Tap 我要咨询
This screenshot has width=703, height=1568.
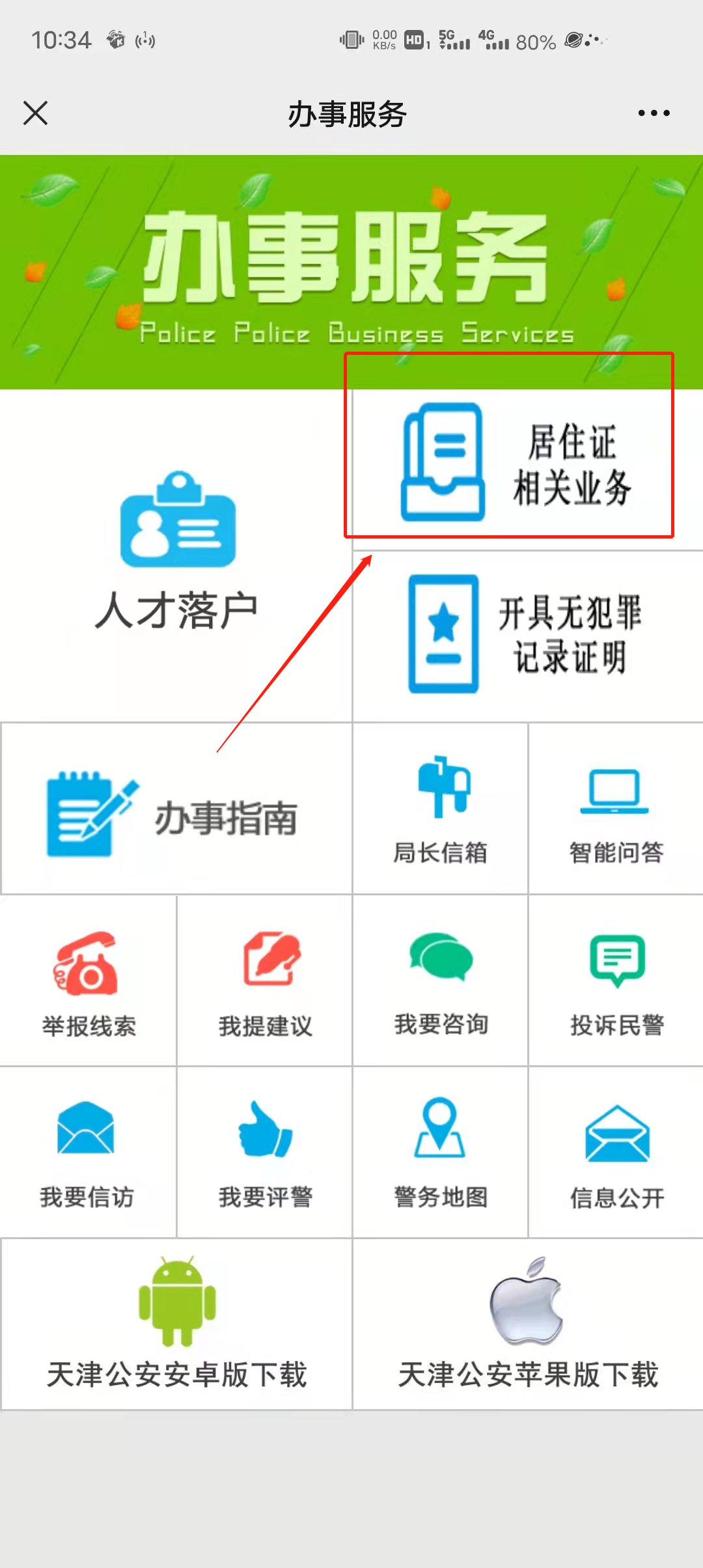(x=441, y=982)
